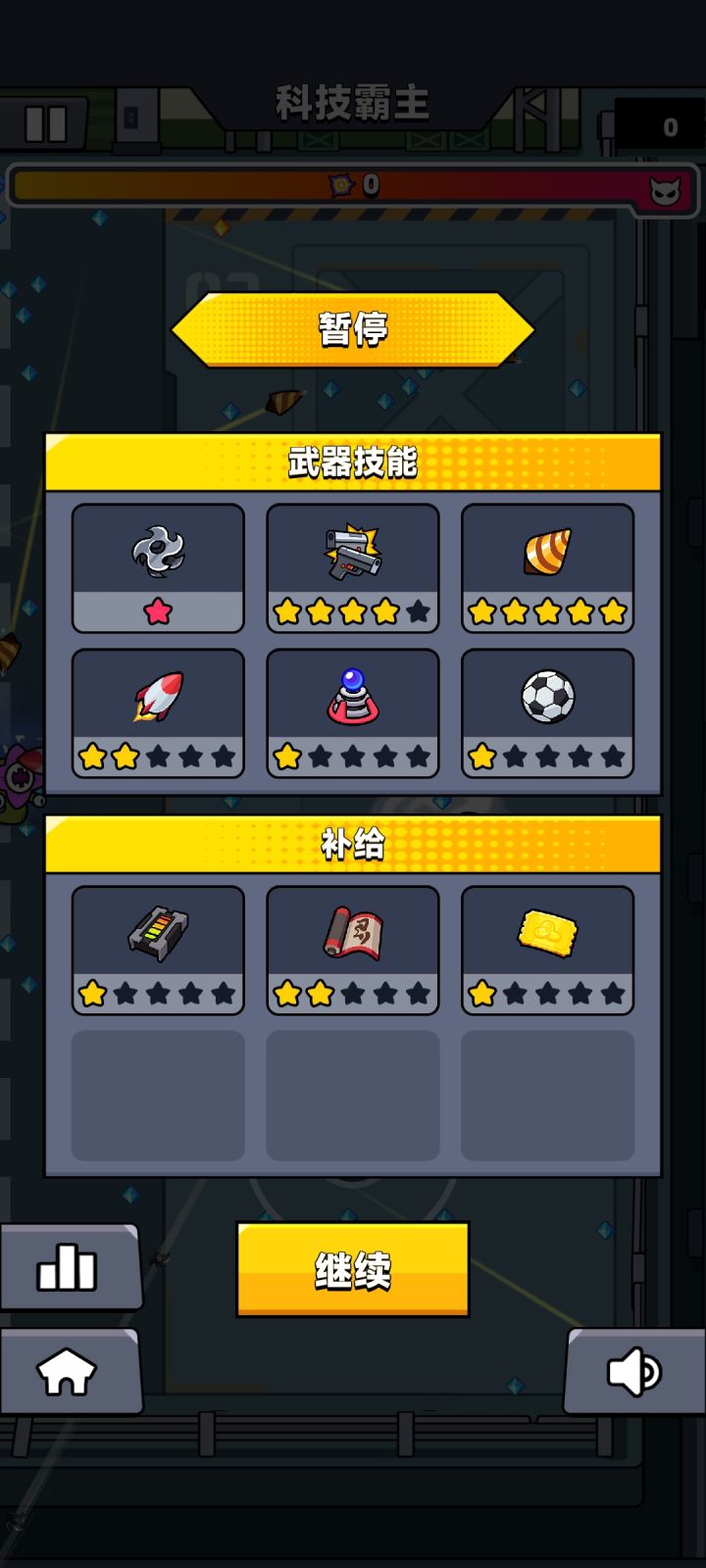Screen dimensions: 706x1568
Task: Tap the beacon tower weapon icon
Action: pyautogui.click(x=352, y=698)
